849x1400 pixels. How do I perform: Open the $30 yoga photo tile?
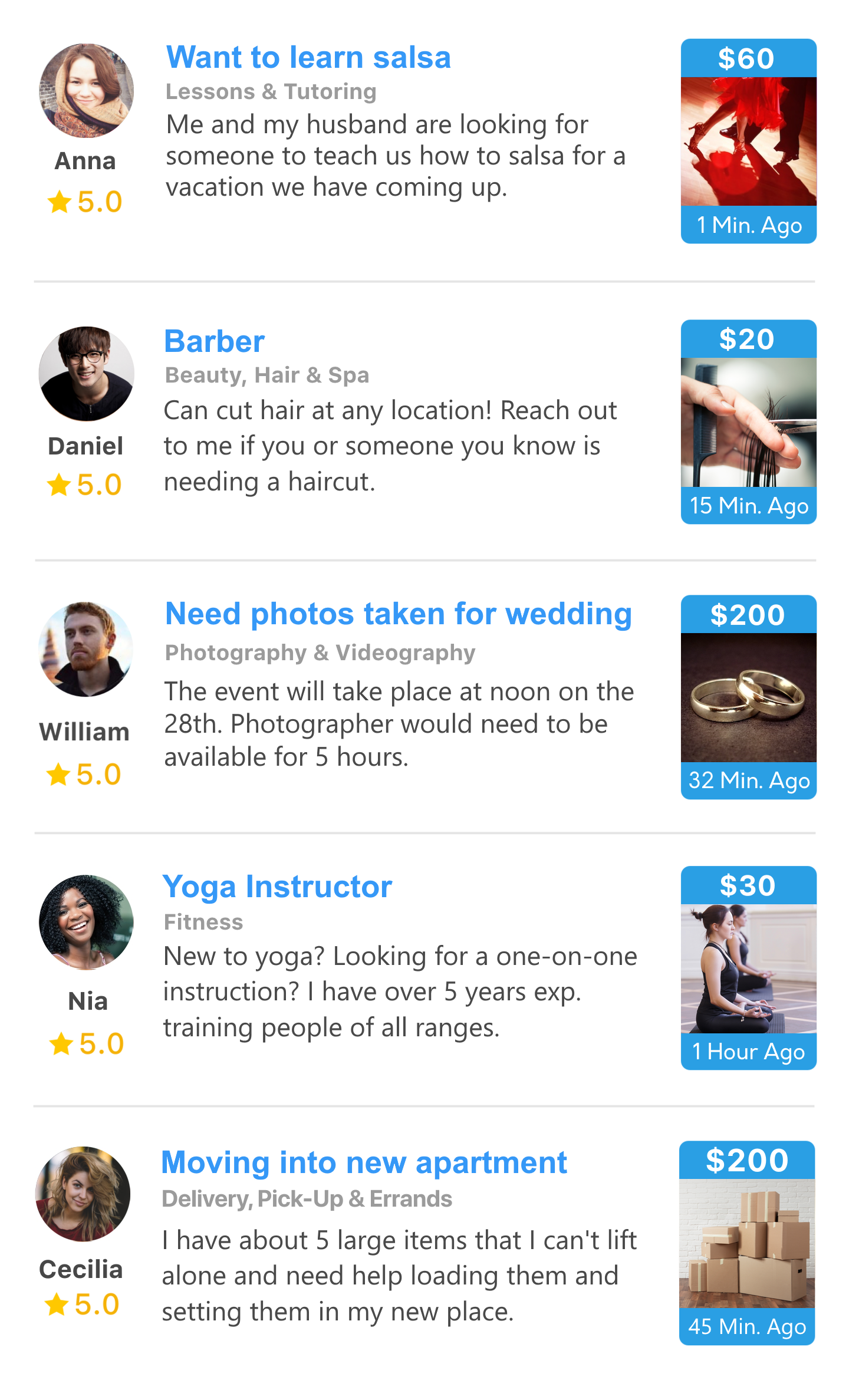tap(748, 969)
